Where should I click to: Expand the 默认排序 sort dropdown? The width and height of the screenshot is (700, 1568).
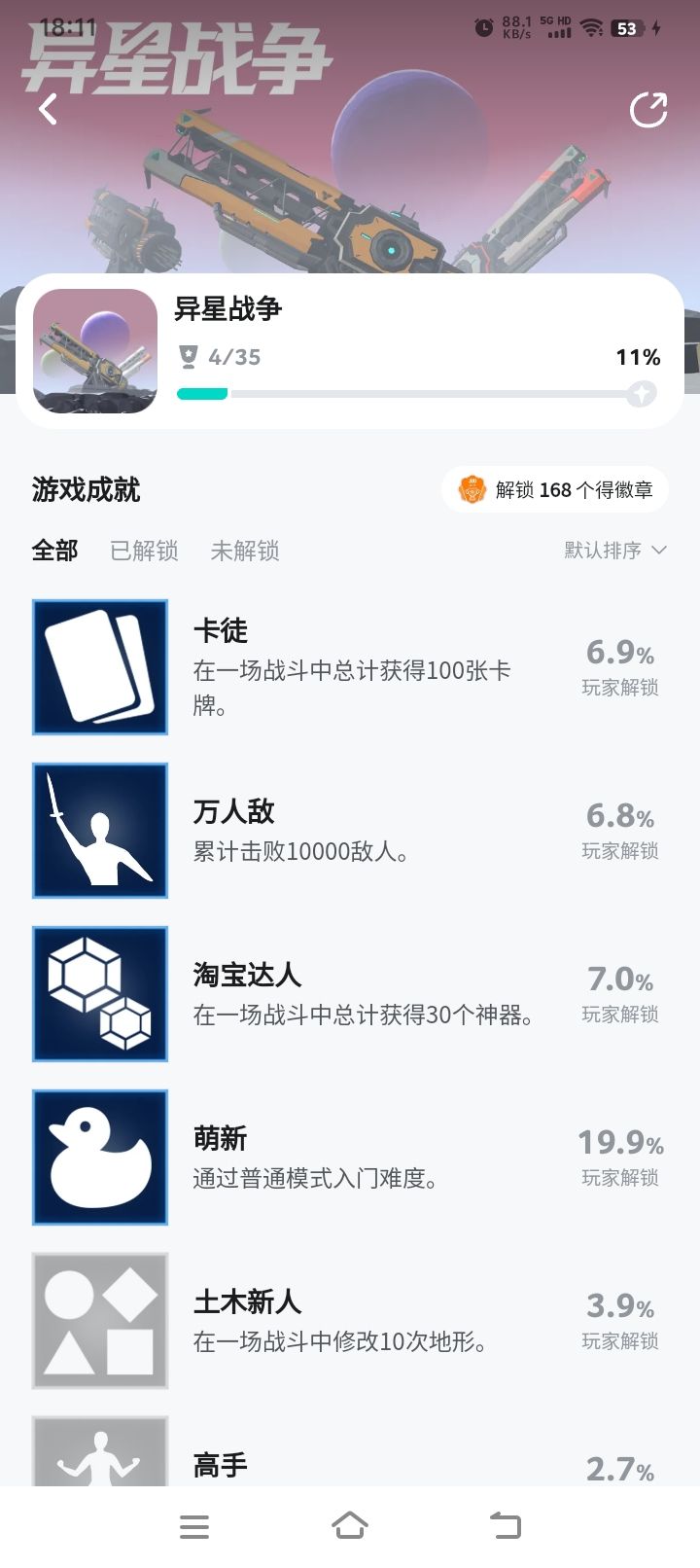pyautogui.click(x=615, y=551)
